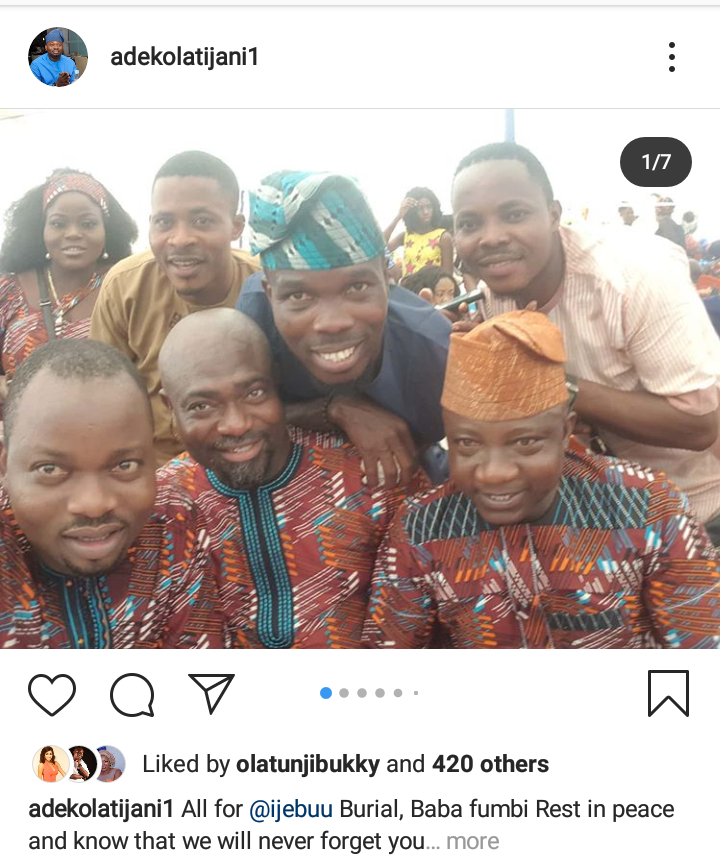
Task: View olatunjibukky's profile from the likes line
Action: pos(308,765)
